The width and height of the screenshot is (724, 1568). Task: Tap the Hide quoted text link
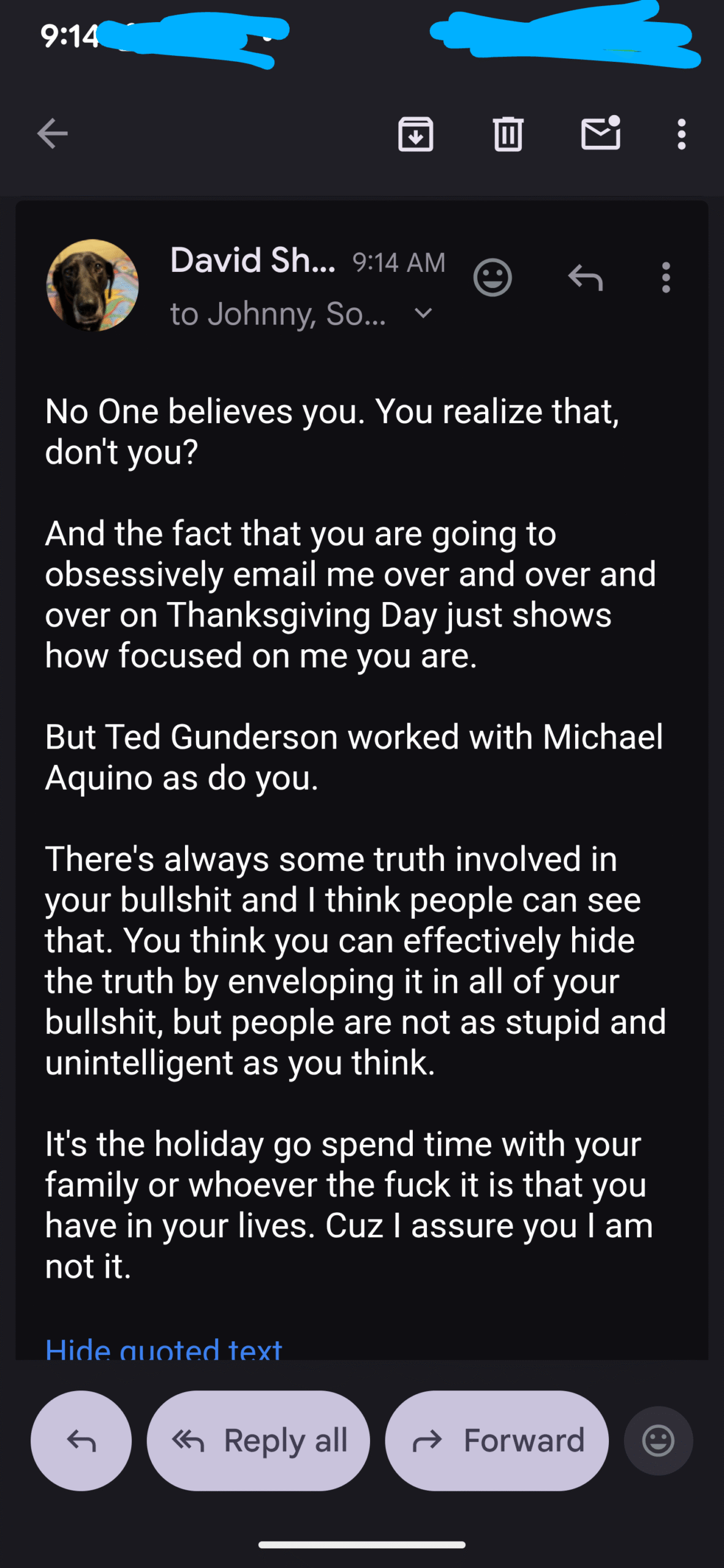point(164,1348)
